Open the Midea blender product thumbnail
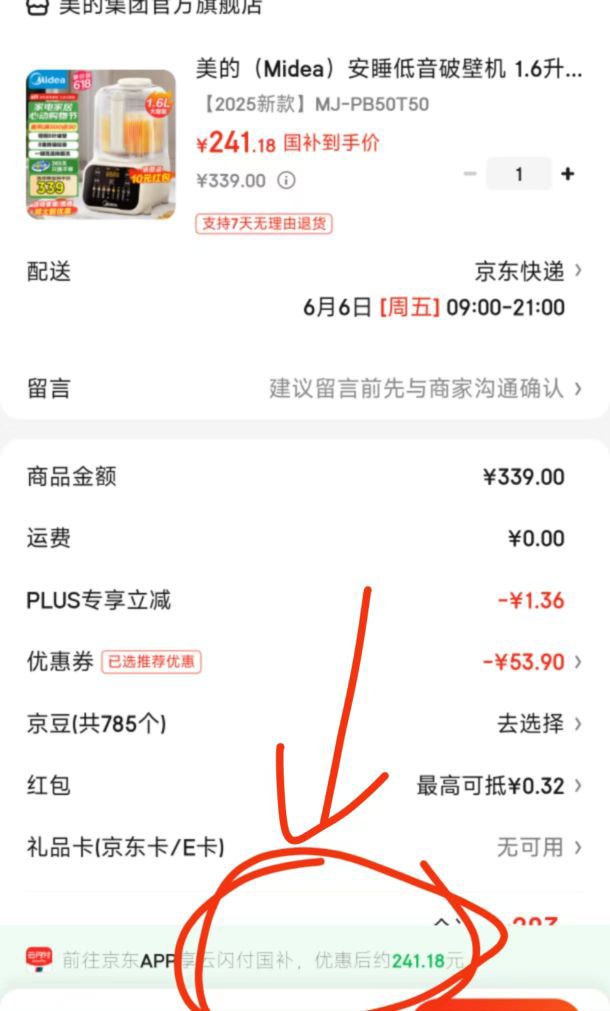Viewport: 610px width, 1011px height. point(100,144)
